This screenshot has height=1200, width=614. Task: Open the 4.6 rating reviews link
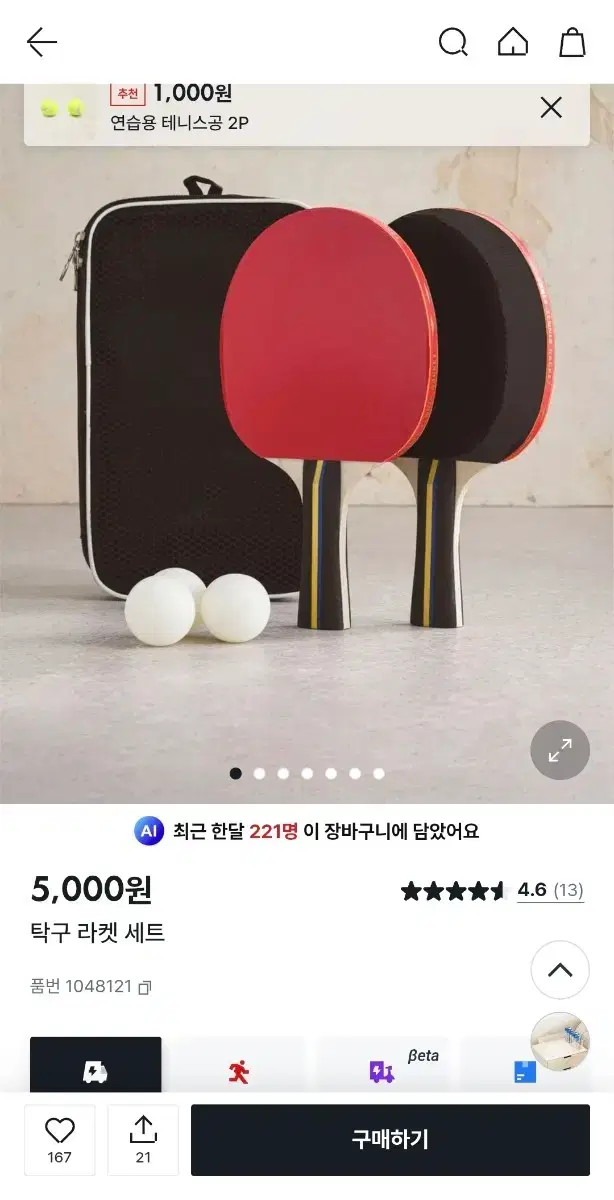click(x=550, y=890)
